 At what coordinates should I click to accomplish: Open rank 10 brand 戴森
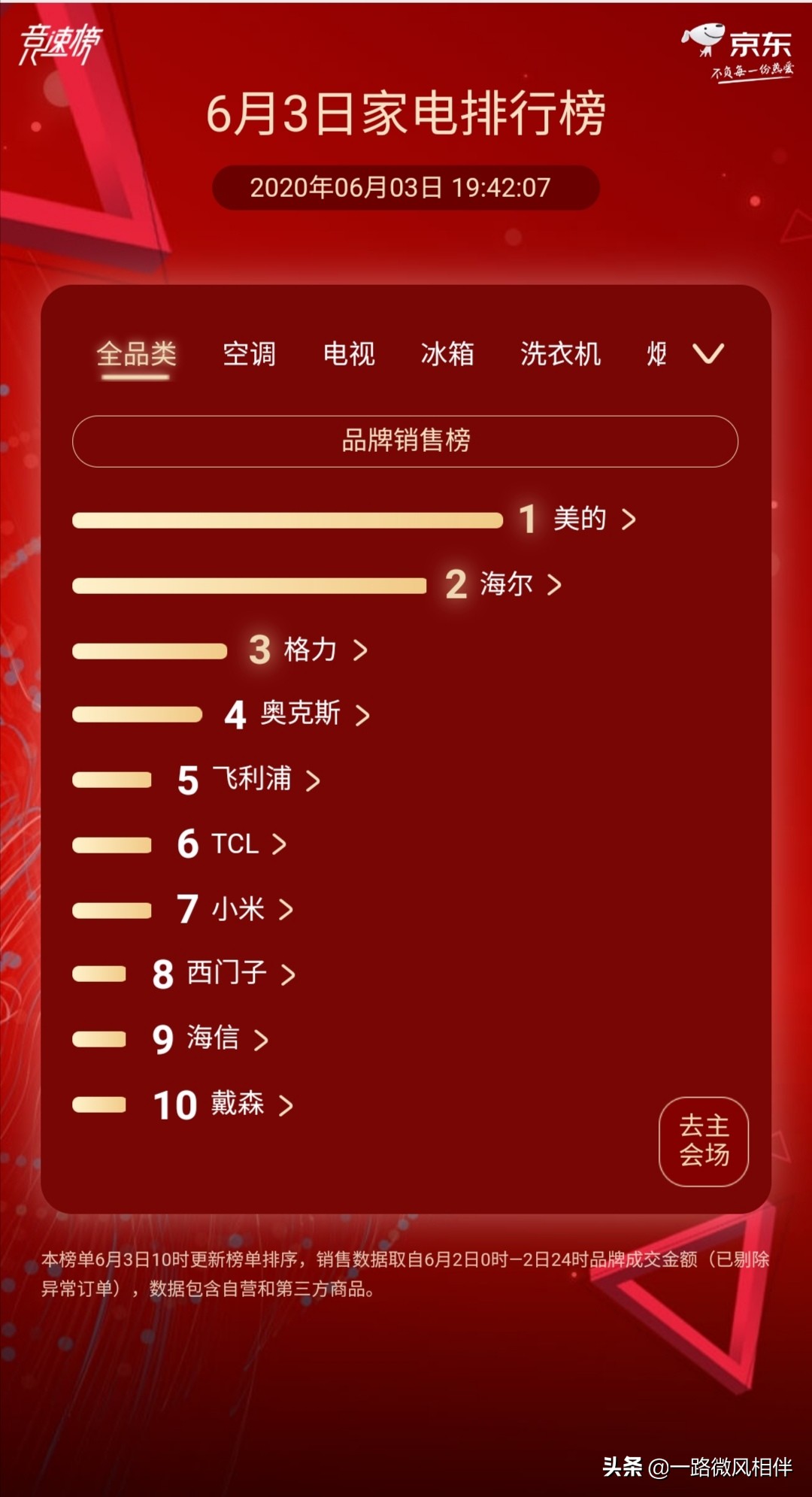pyautogui.click(x=238, y=1105)
